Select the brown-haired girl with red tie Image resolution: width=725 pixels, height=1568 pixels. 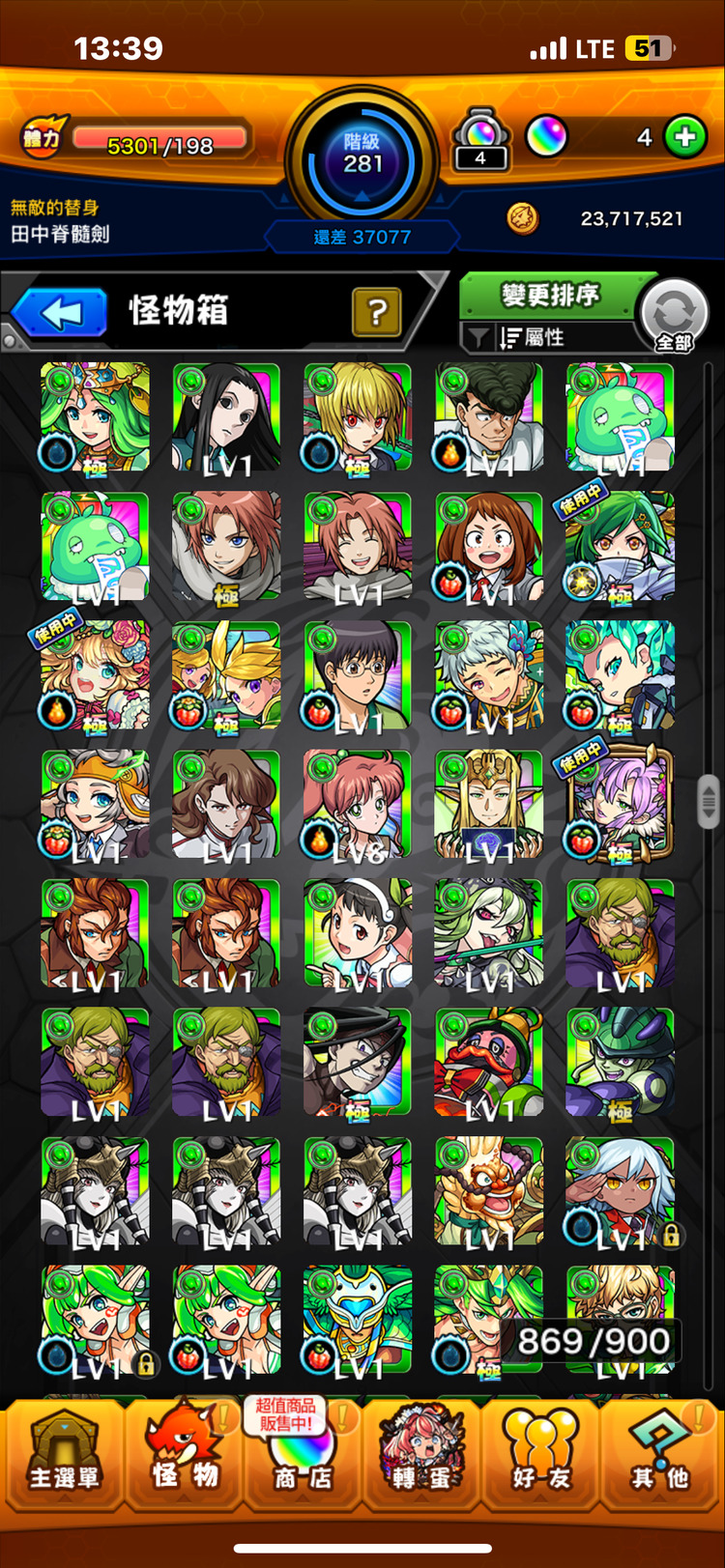[488, 547]
